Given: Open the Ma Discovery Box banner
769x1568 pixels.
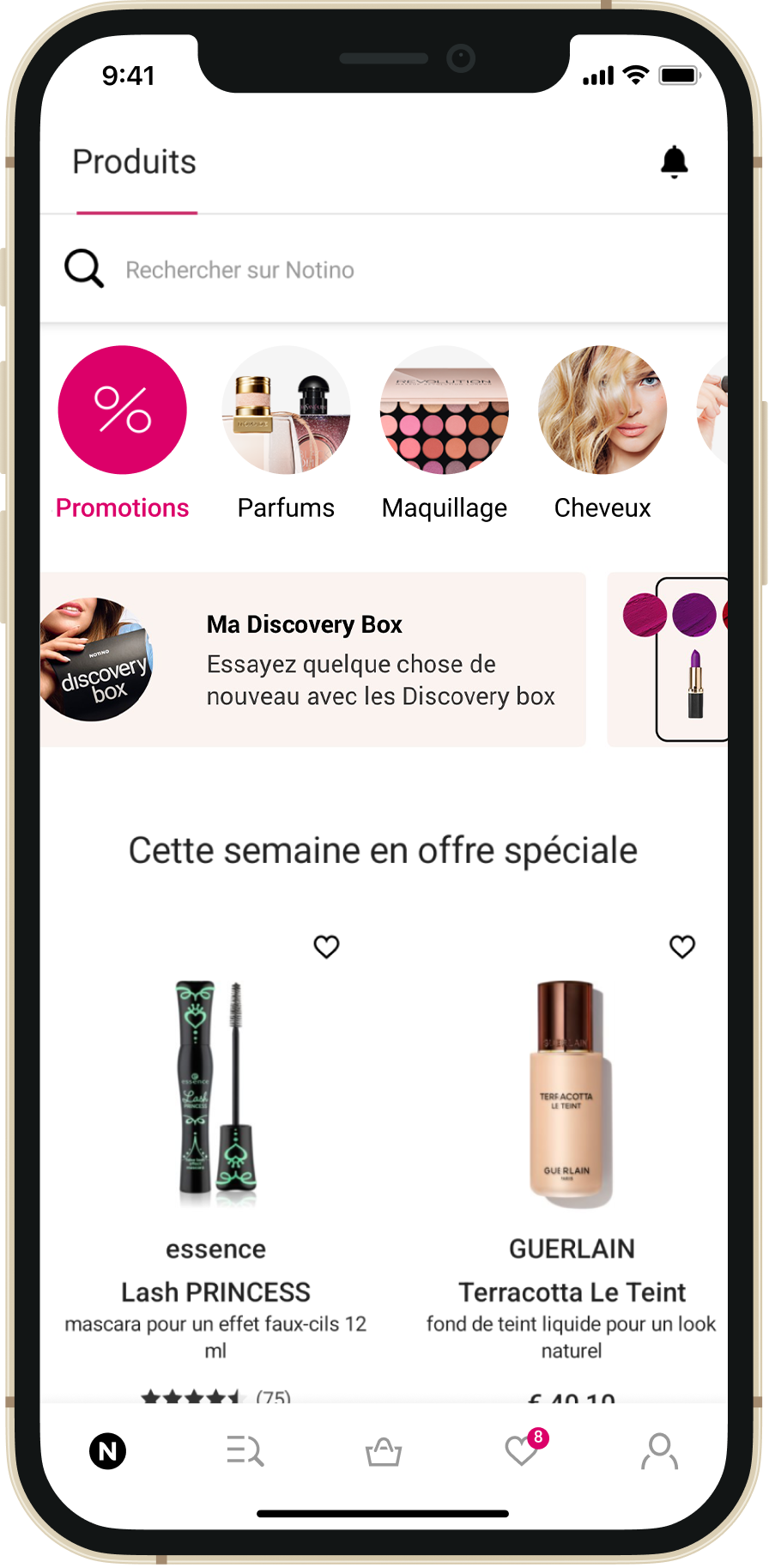Looking at the screenshot, I should pos(312,659).
